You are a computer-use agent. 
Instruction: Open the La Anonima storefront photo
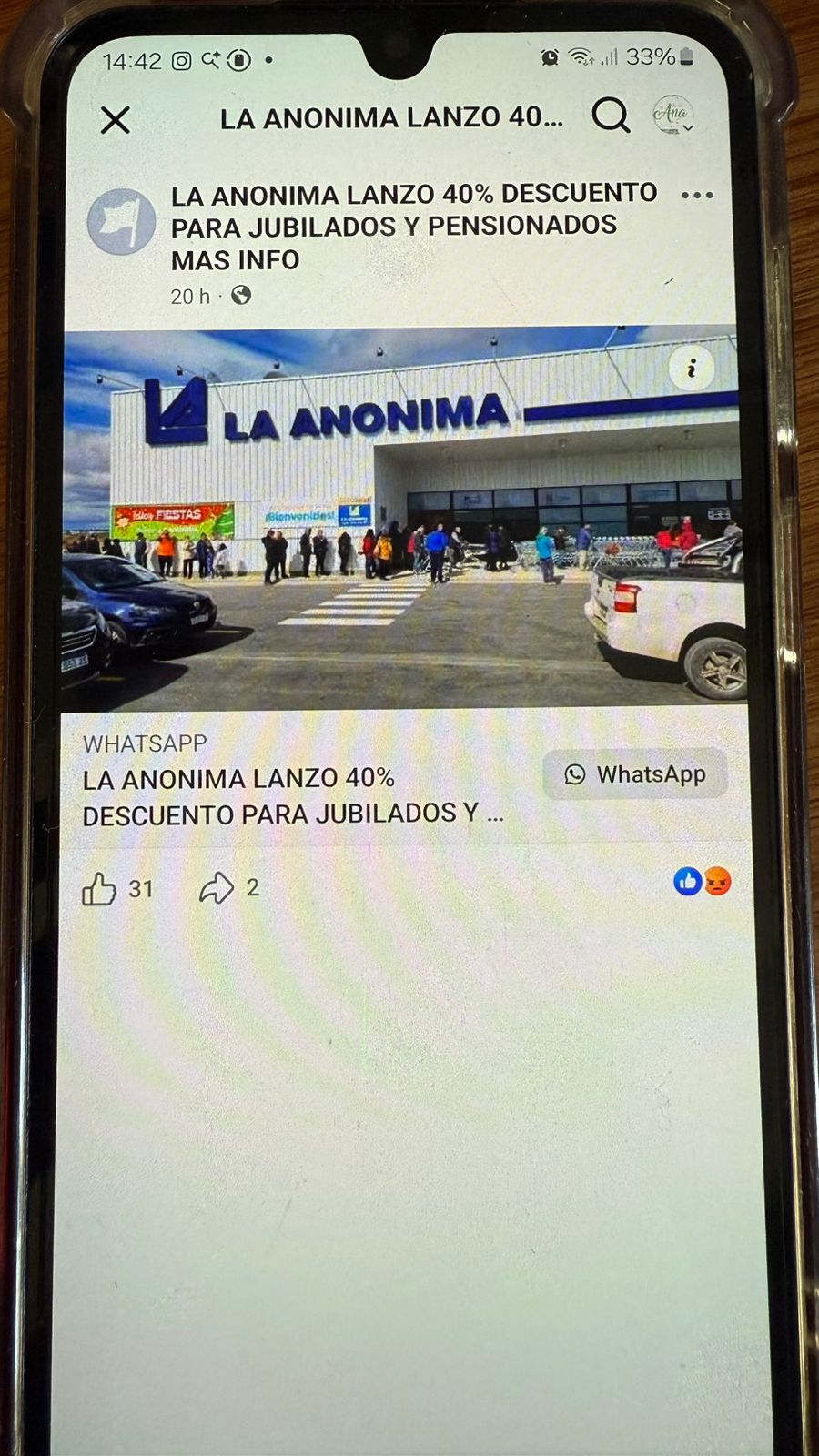click(400, 519)
